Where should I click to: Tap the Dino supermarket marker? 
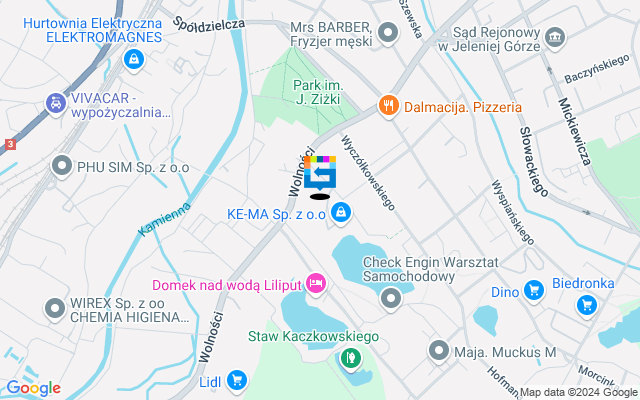[x=535, y=292]
